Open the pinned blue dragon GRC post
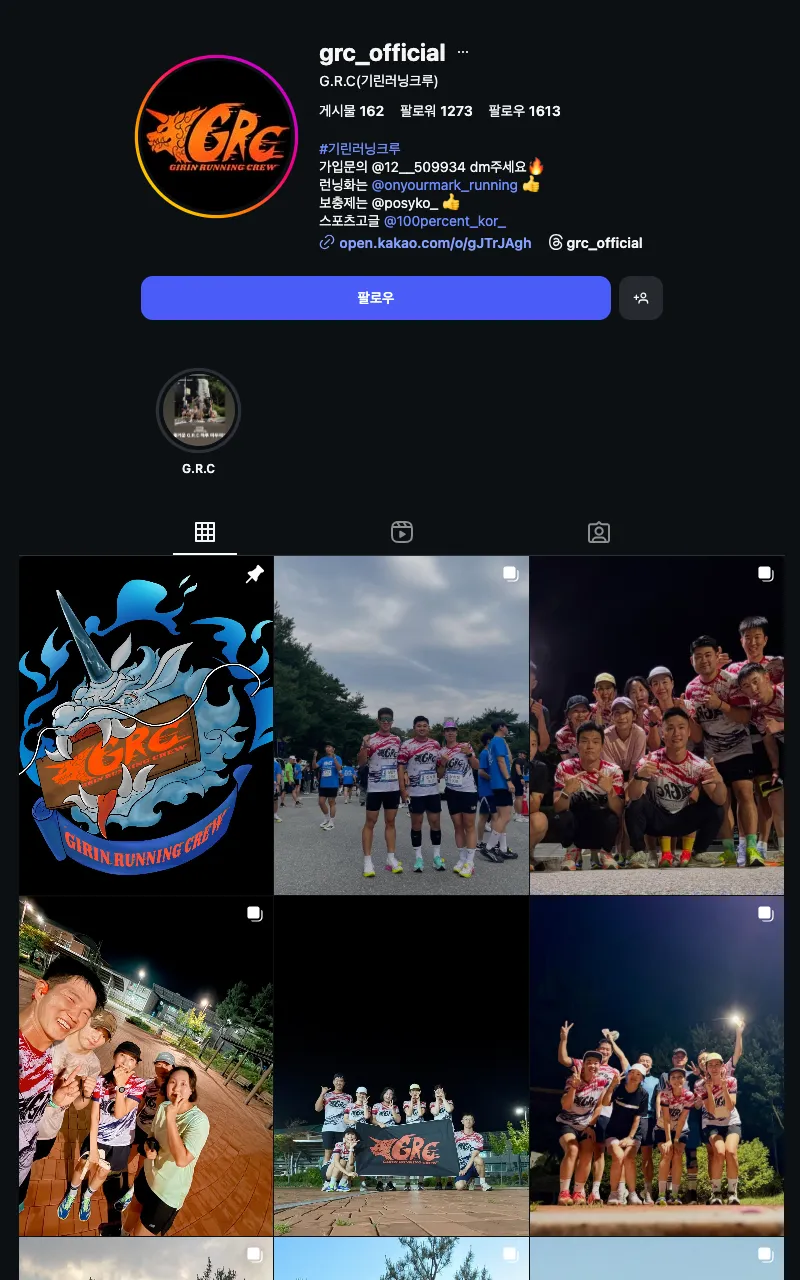800x1280 pixels. click(146, 726)
